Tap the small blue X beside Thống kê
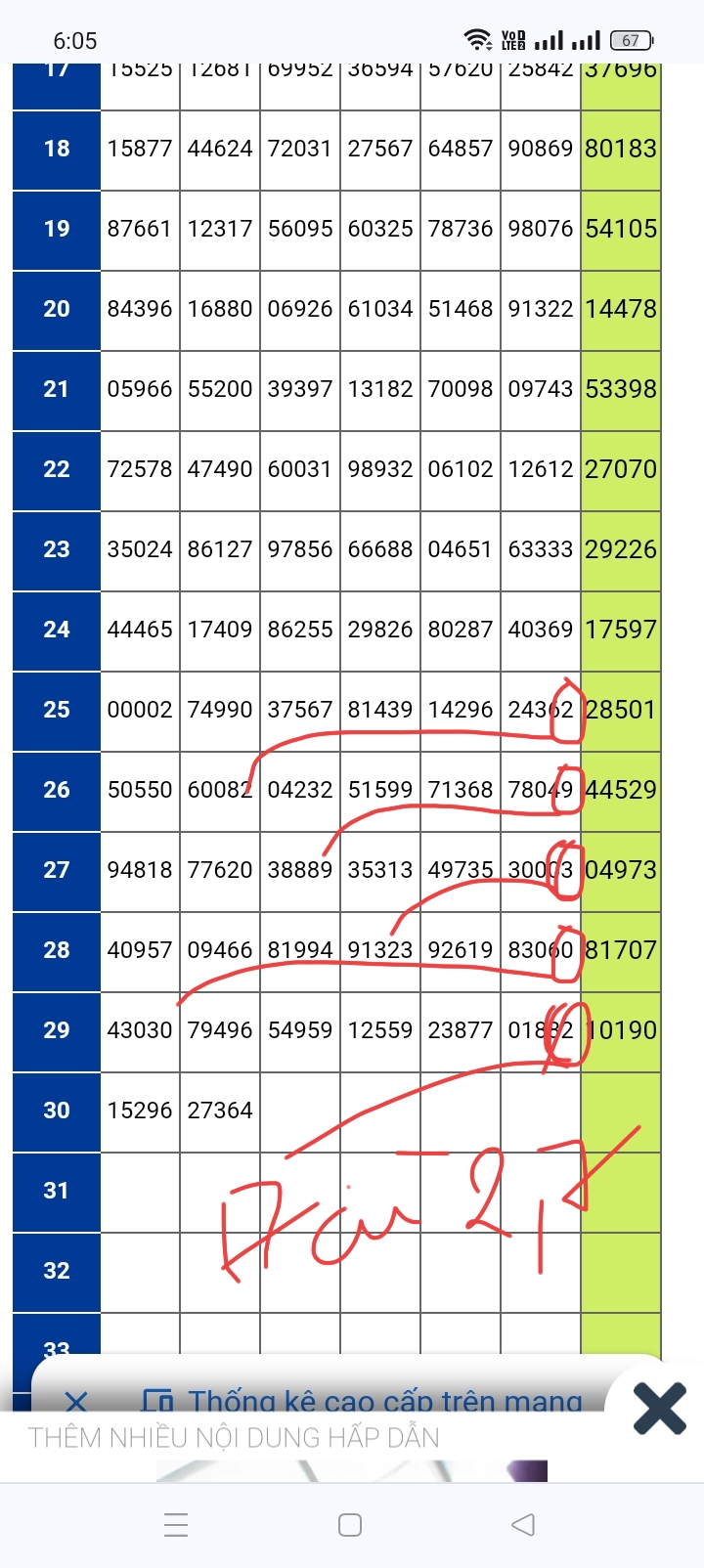 coord(76,1401)
